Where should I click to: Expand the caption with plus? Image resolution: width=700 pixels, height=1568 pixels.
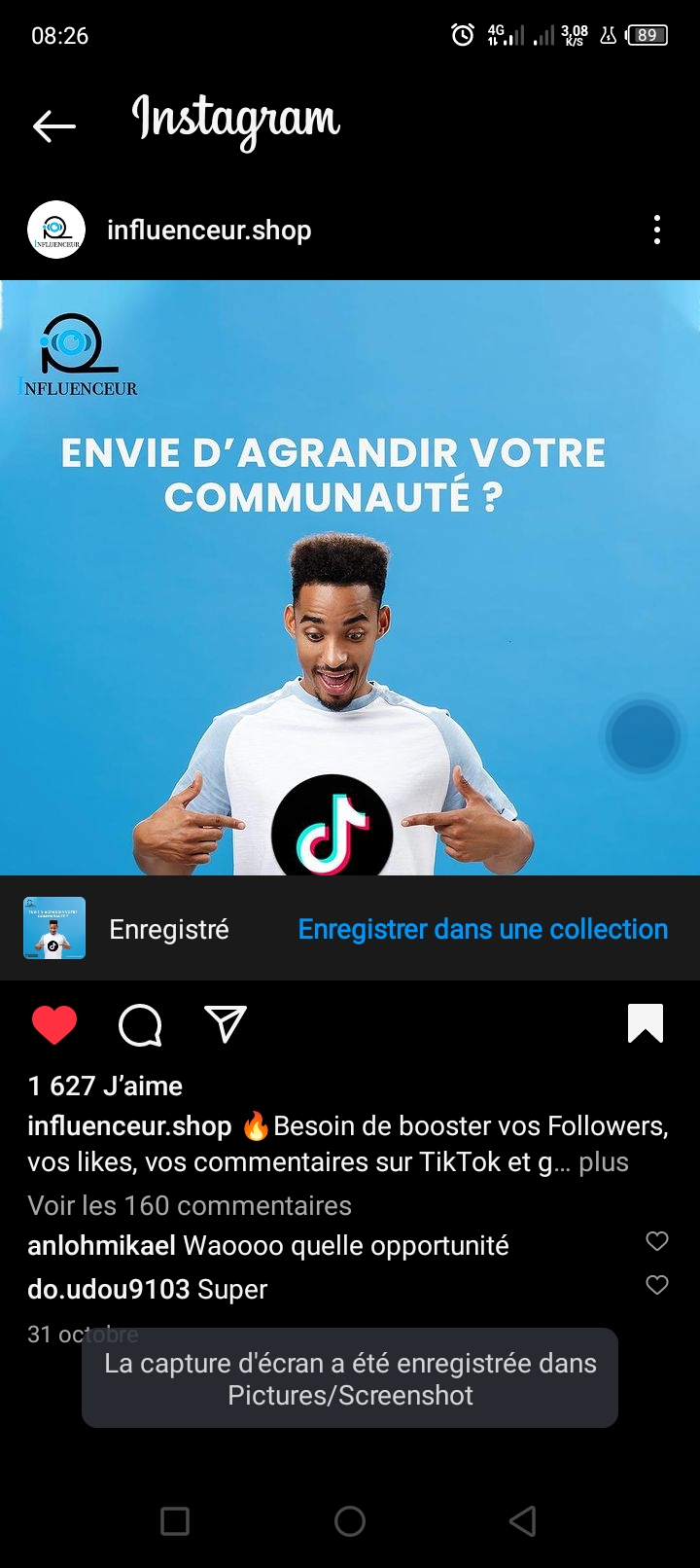coord(603,1162)
